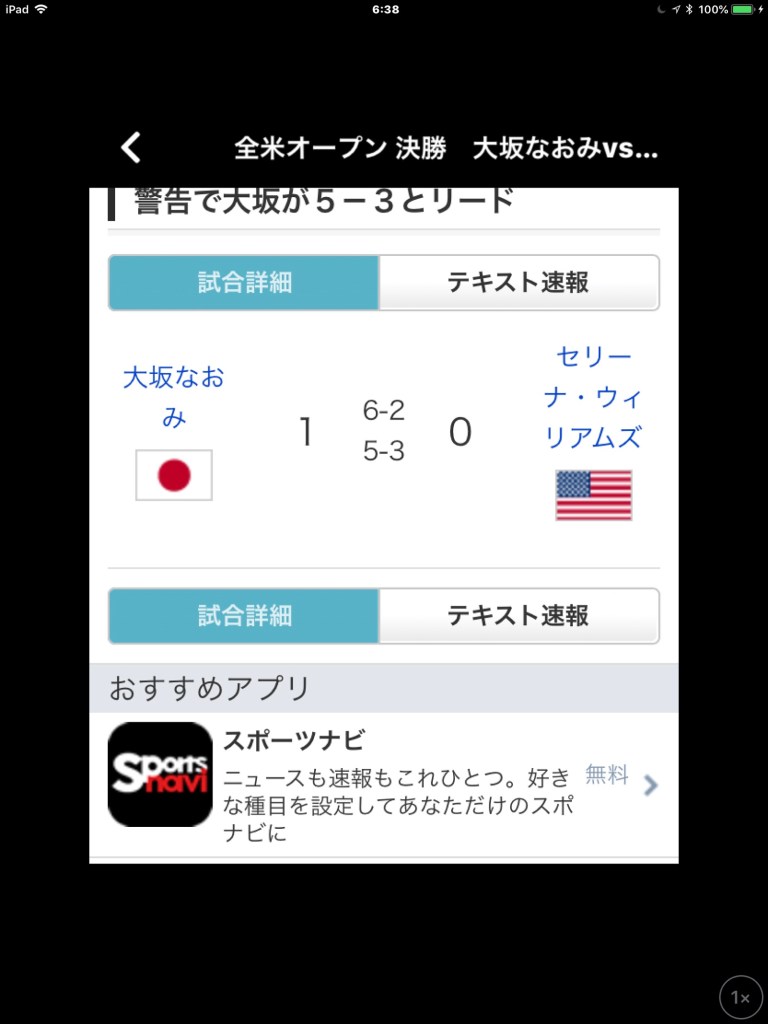Open セリーナ・ウィリアムズ player link
The height and width of the screenshot is (1024, 768).
593,397
